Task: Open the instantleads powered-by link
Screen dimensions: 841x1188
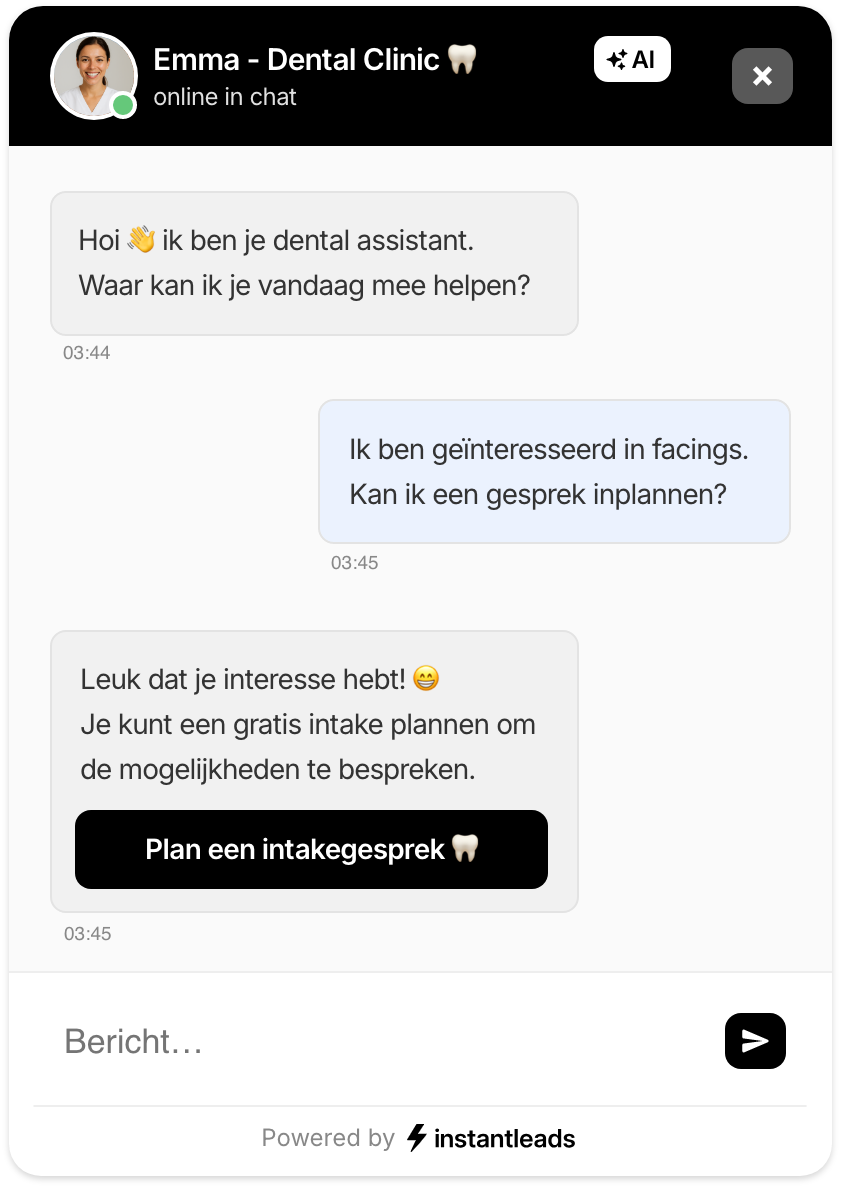Action: (x=491, y=1138)
